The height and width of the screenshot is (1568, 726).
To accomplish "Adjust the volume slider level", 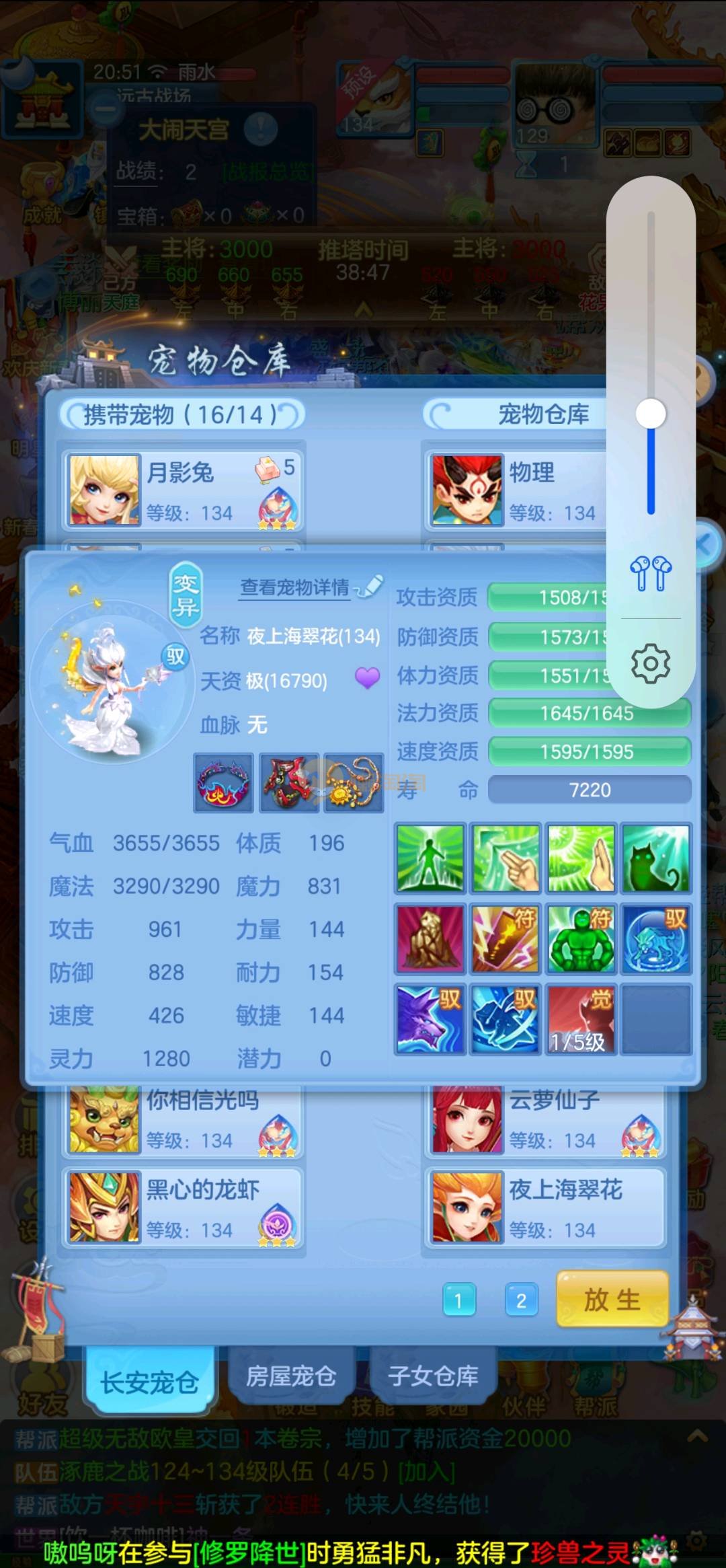I will click(651, 414).
